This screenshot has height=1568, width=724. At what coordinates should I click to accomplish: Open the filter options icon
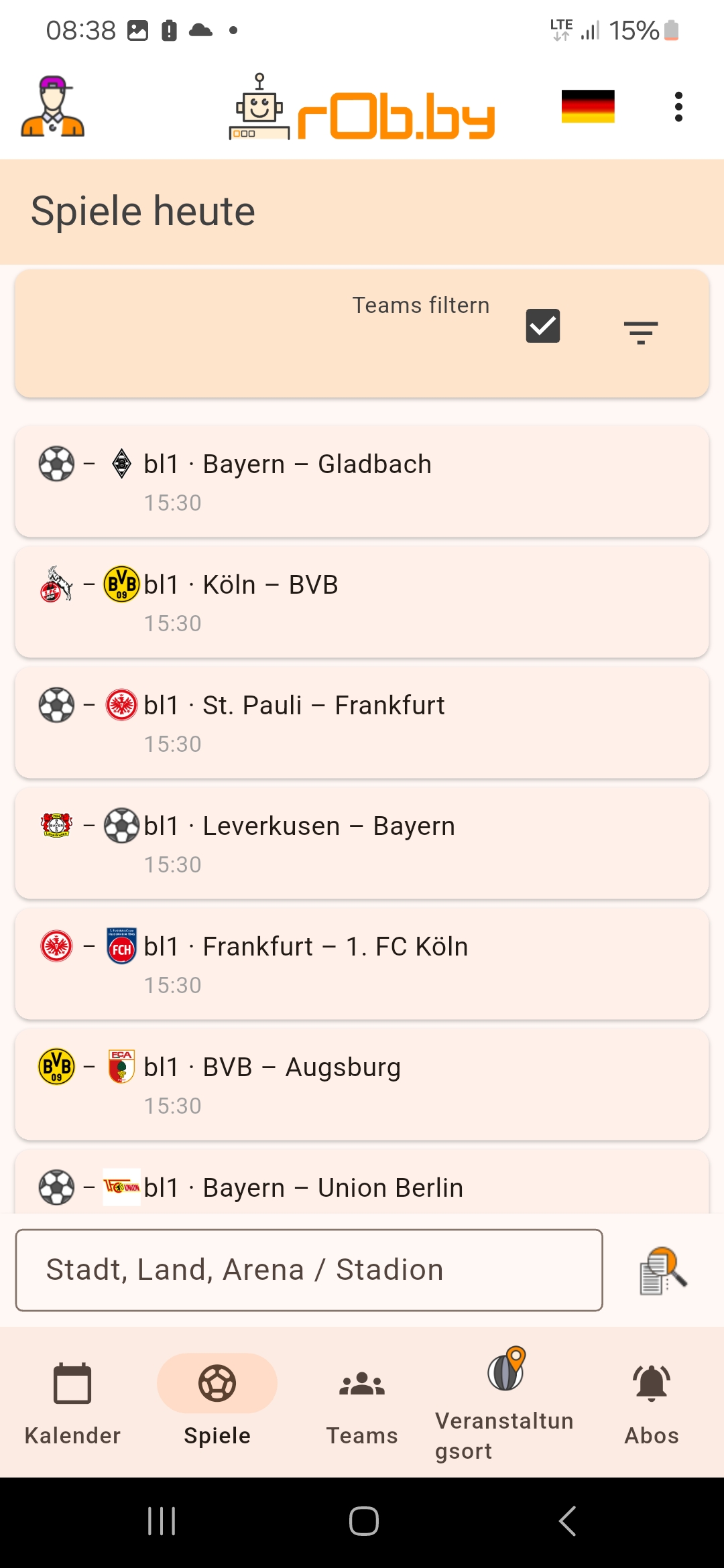(x=641, y=332)
